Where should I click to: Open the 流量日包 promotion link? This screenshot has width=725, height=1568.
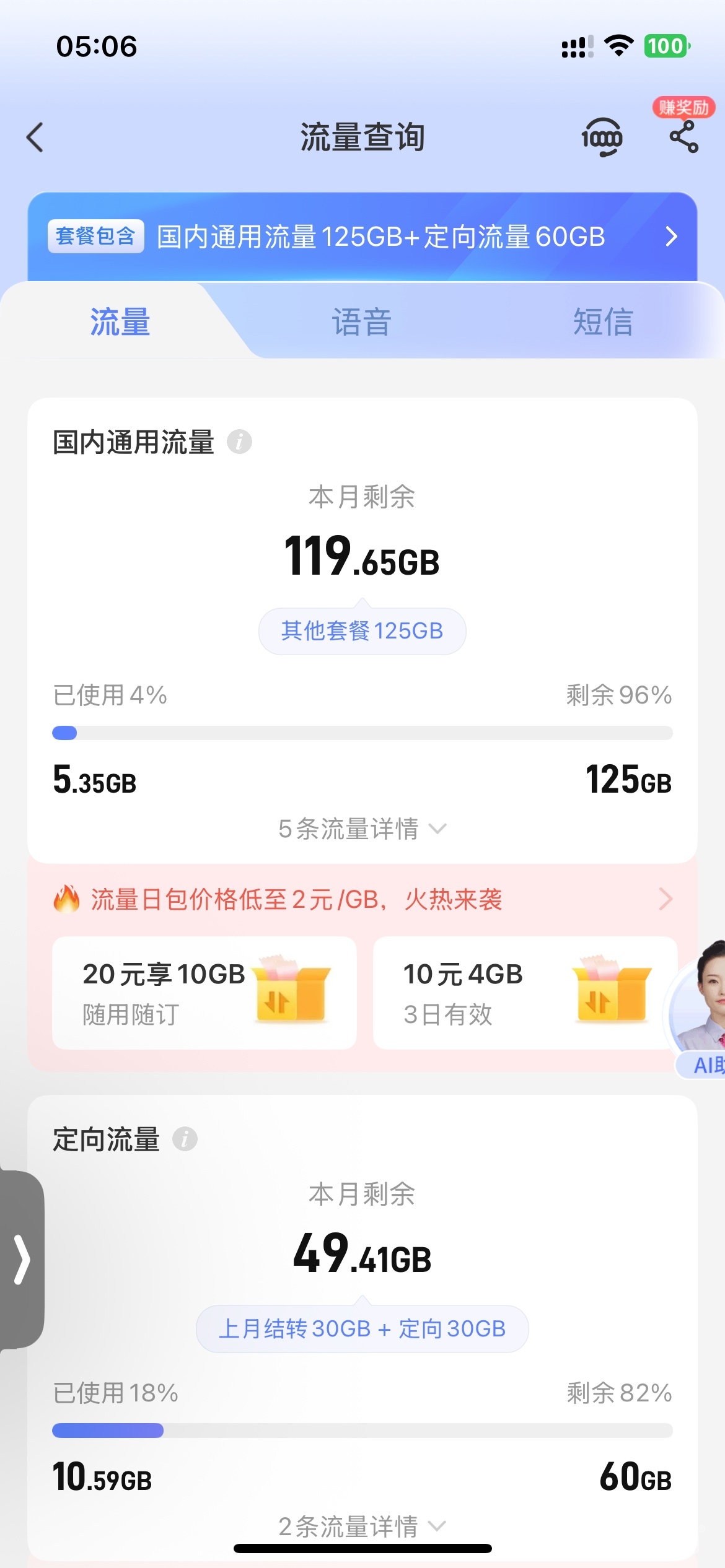362,899
